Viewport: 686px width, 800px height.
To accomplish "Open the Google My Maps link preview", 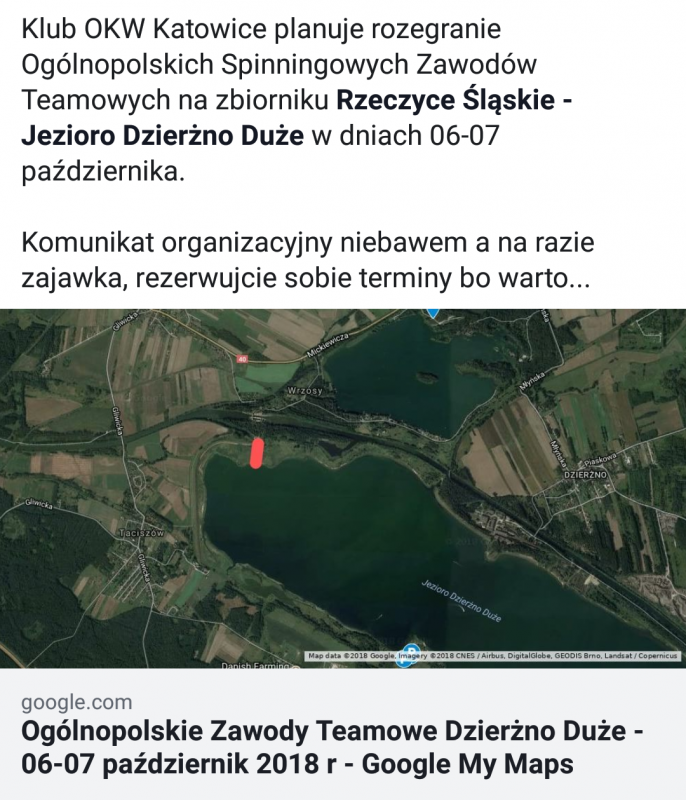I will click(343, 488).
